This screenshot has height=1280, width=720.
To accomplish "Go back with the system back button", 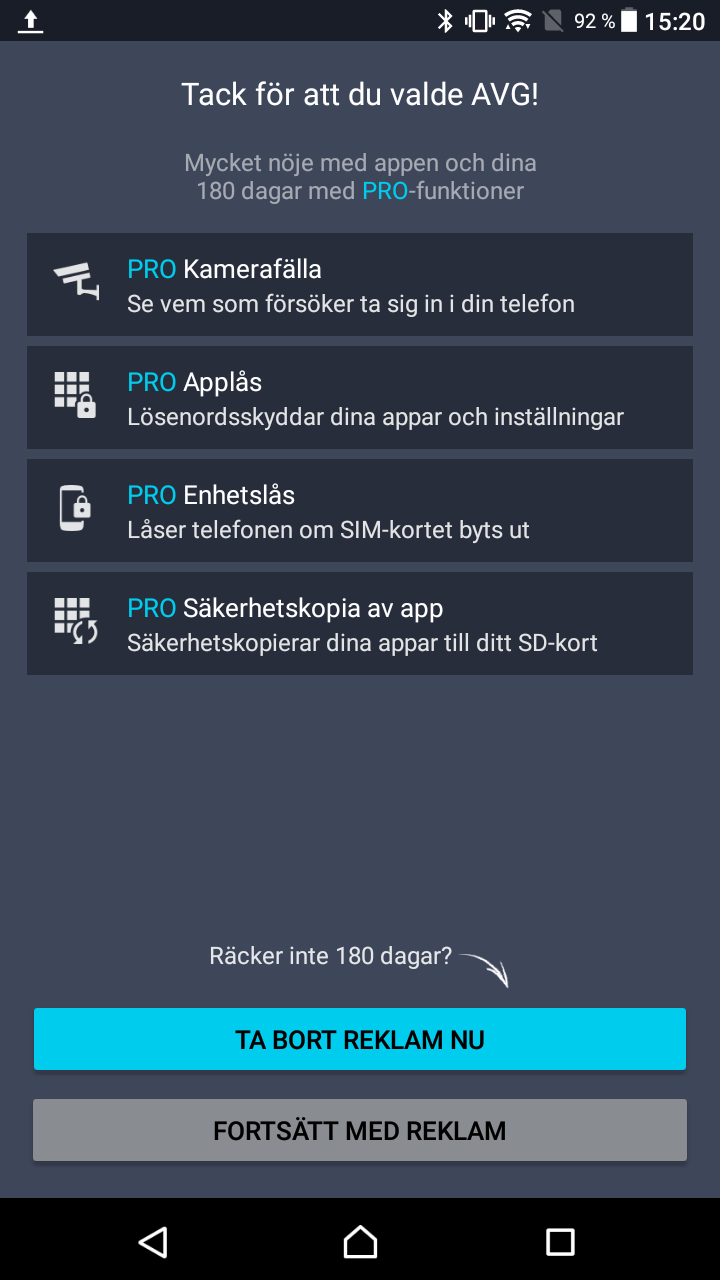I will click(x=153, y=1241).
